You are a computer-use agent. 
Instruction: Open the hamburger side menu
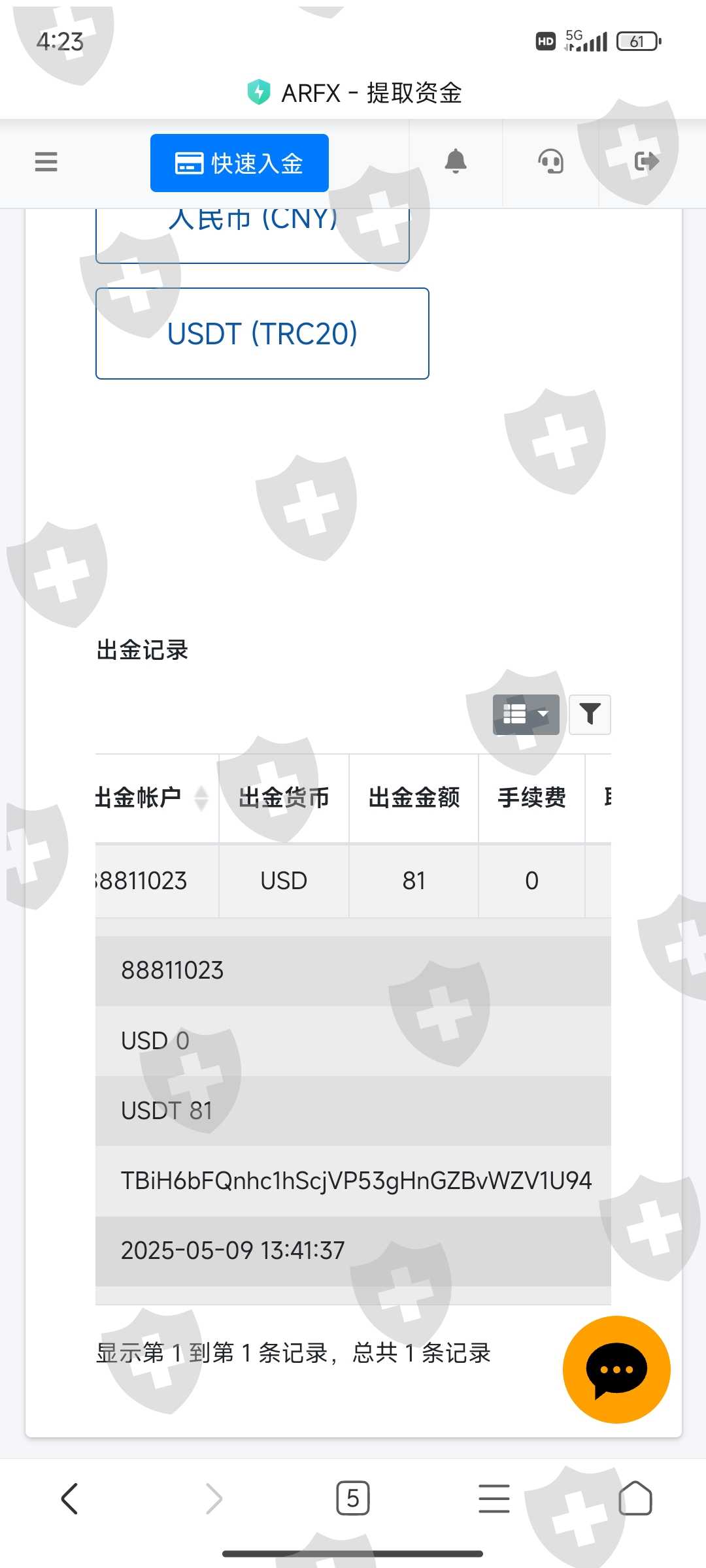pos(46,161)
